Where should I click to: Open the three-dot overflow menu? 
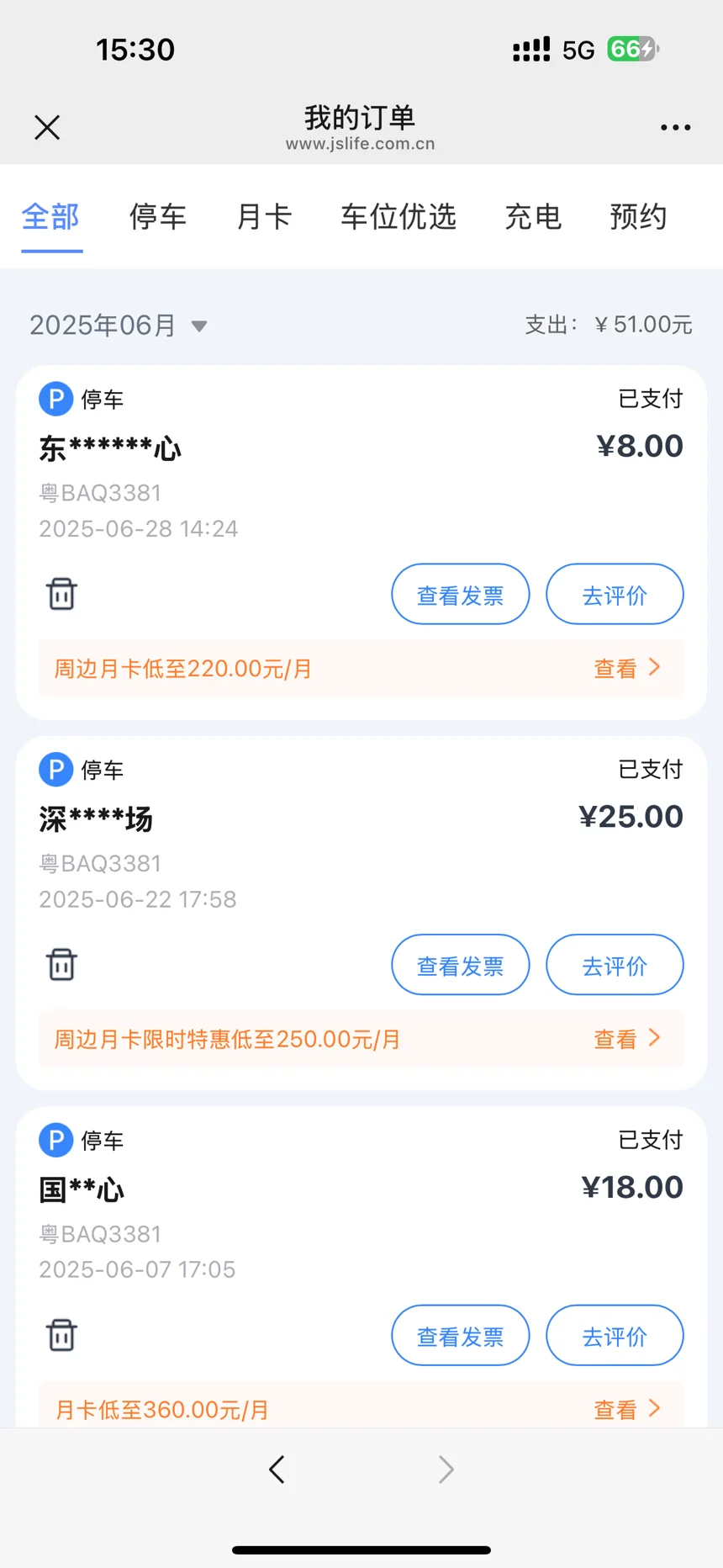tap(675, 128)
